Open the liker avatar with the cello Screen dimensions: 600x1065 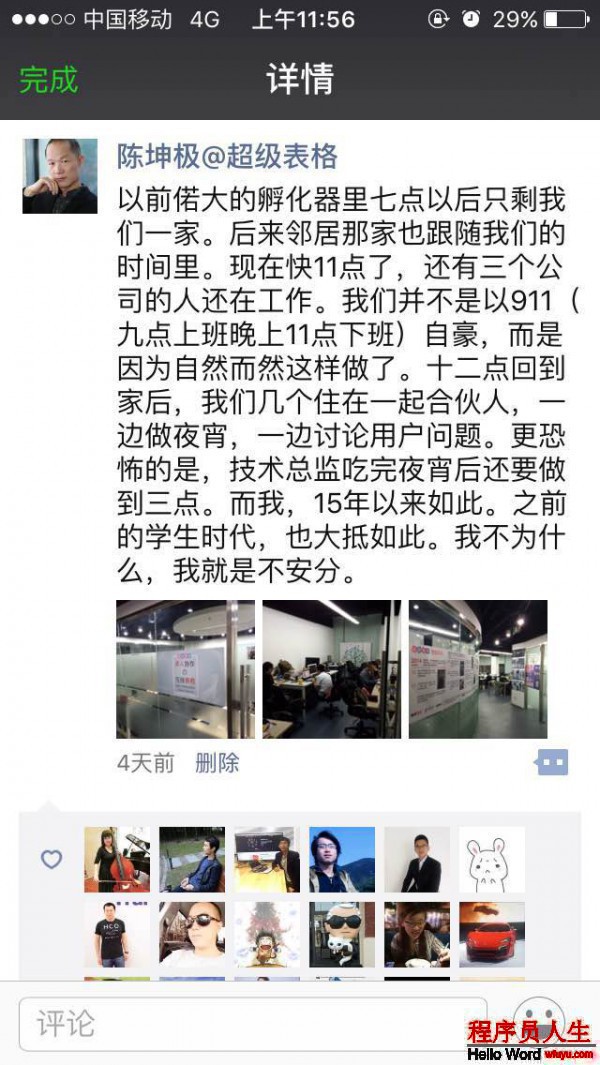pos(117,859)
